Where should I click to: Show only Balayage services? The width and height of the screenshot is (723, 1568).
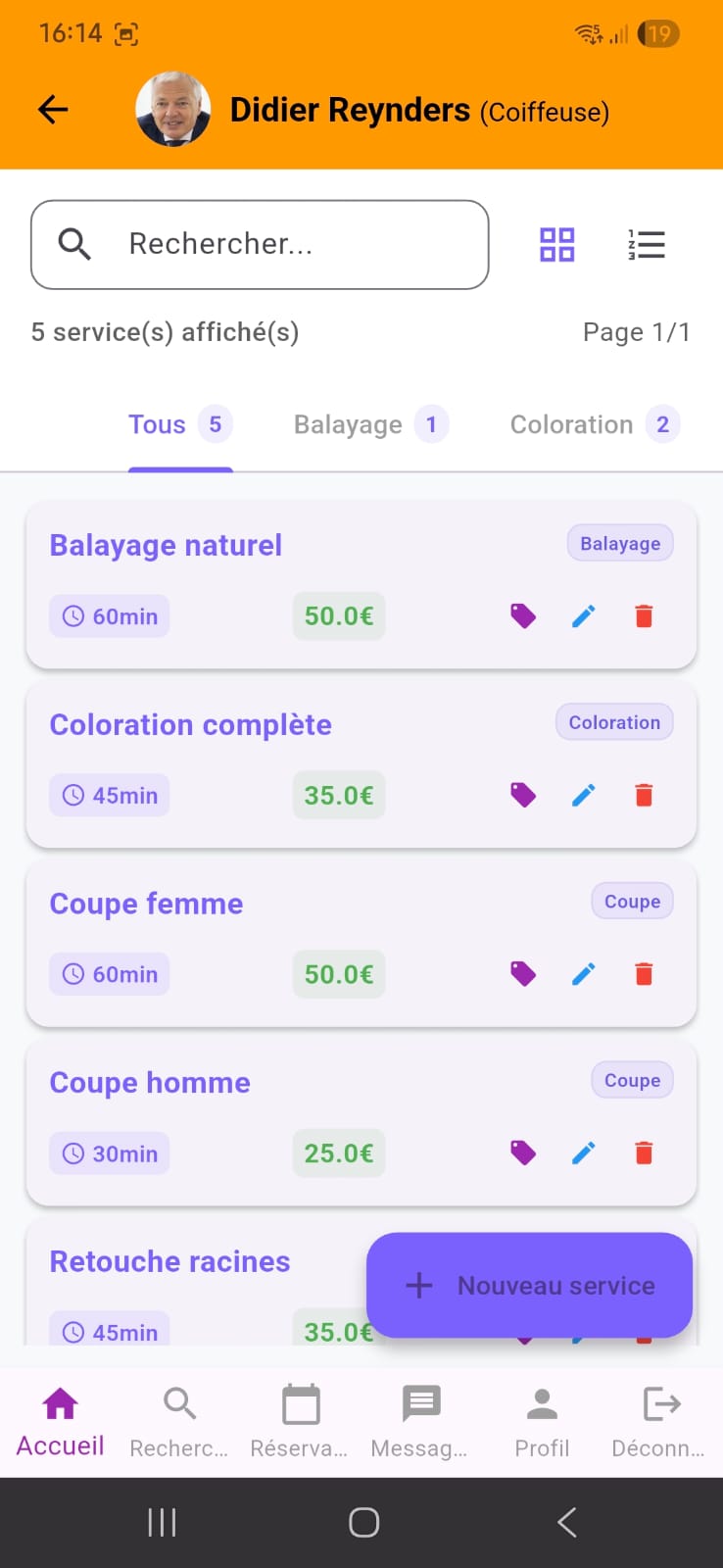point(369,425)
